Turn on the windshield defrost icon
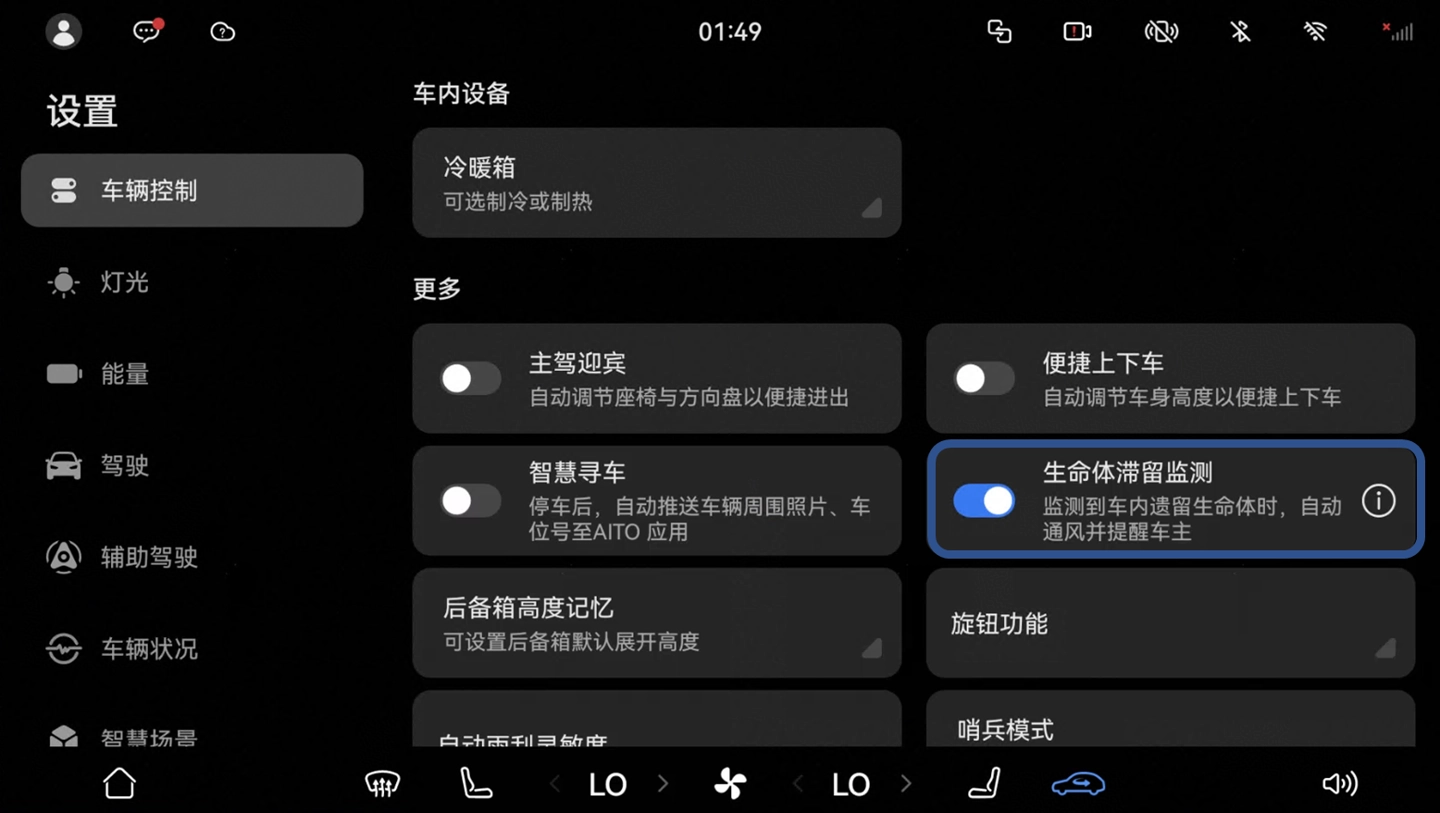Image resolution: width=1440 pixels, height=813 pixels. [x=382, y=784]
